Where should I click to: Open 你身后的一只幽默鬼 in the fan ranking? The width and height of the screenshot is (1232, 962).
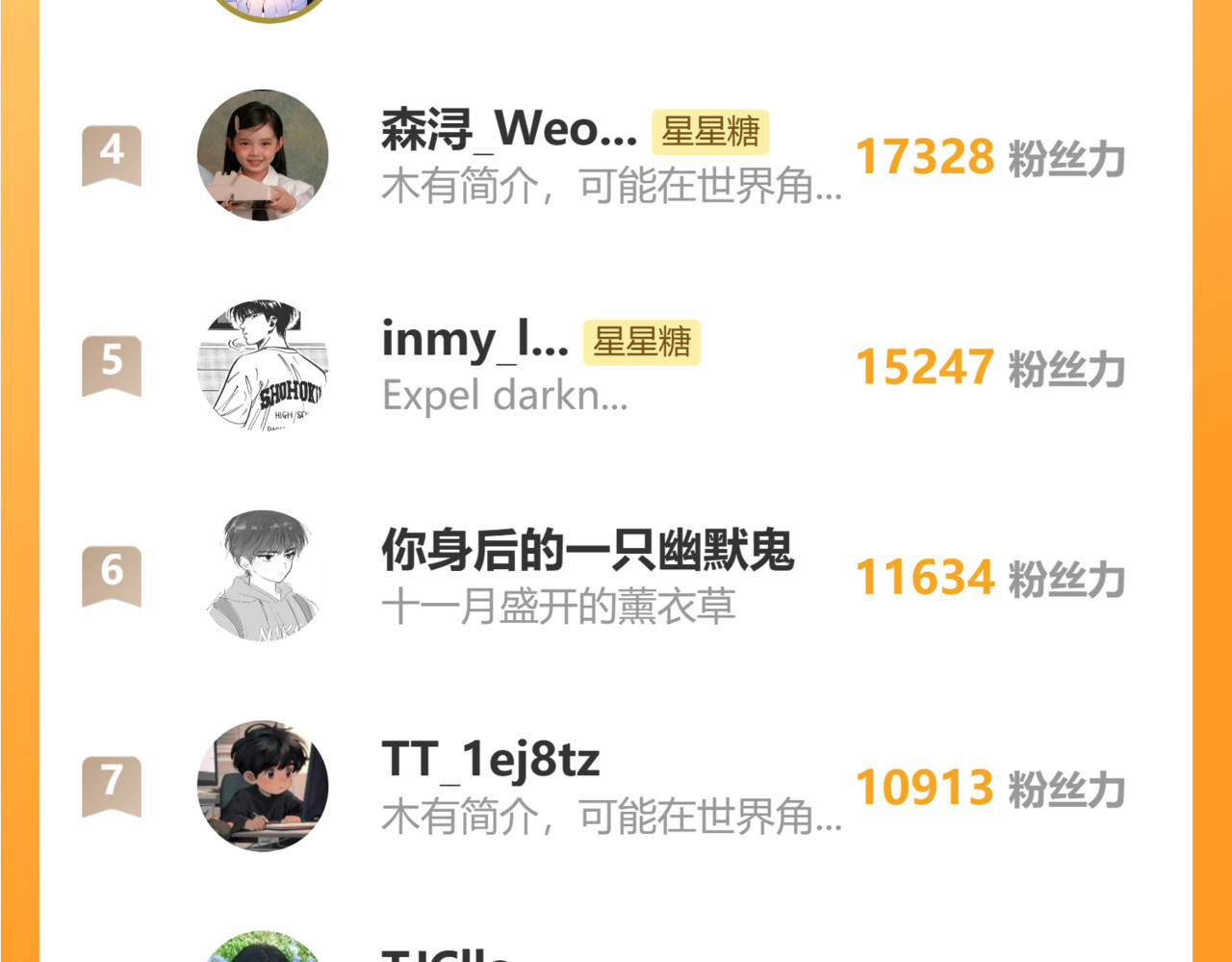click(x=587, y=550)
